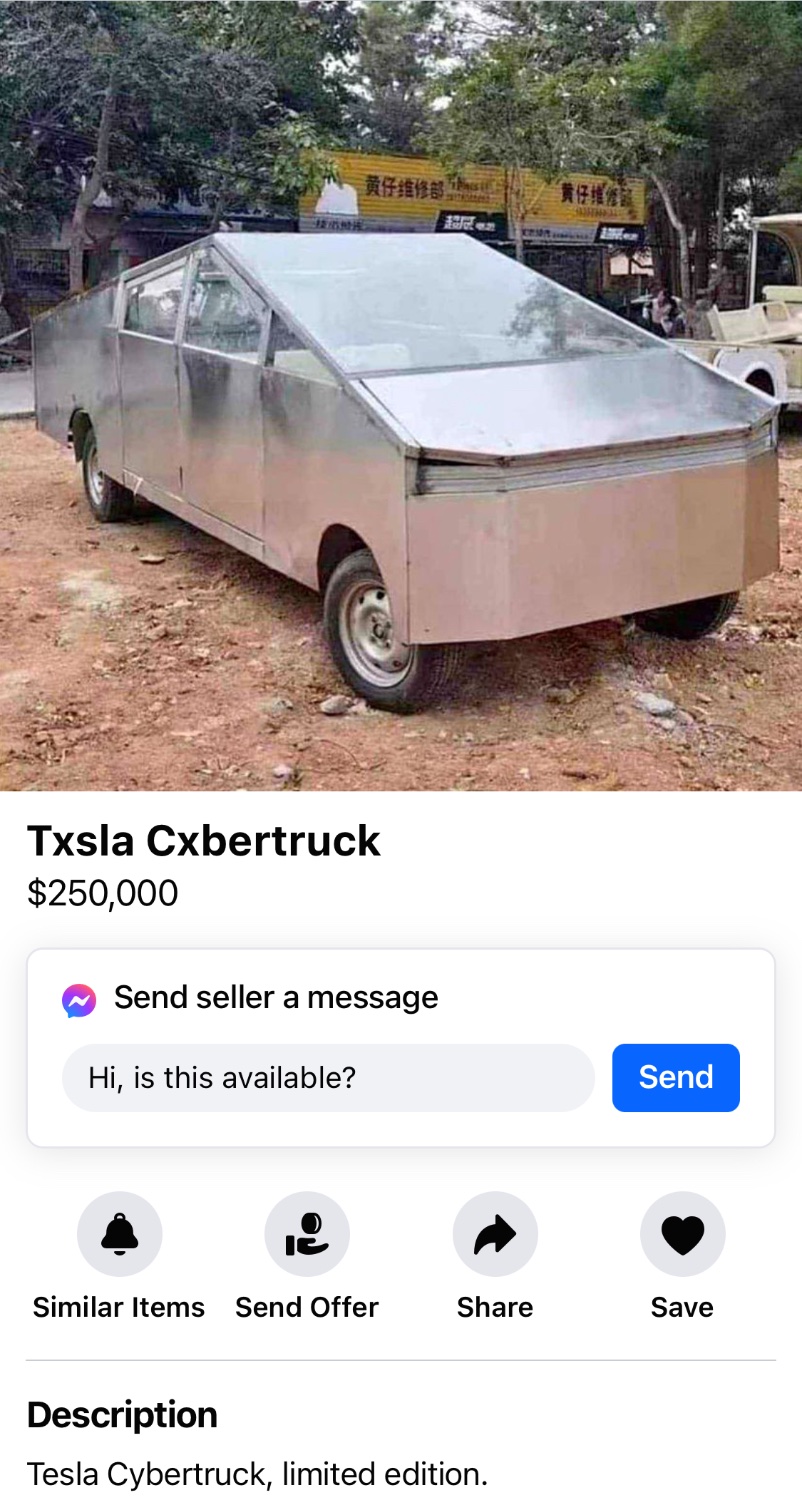Image resolution: width=802 pixels, height=1500 pixels.
Task: Share this listing
Action: pos(495,1234)
